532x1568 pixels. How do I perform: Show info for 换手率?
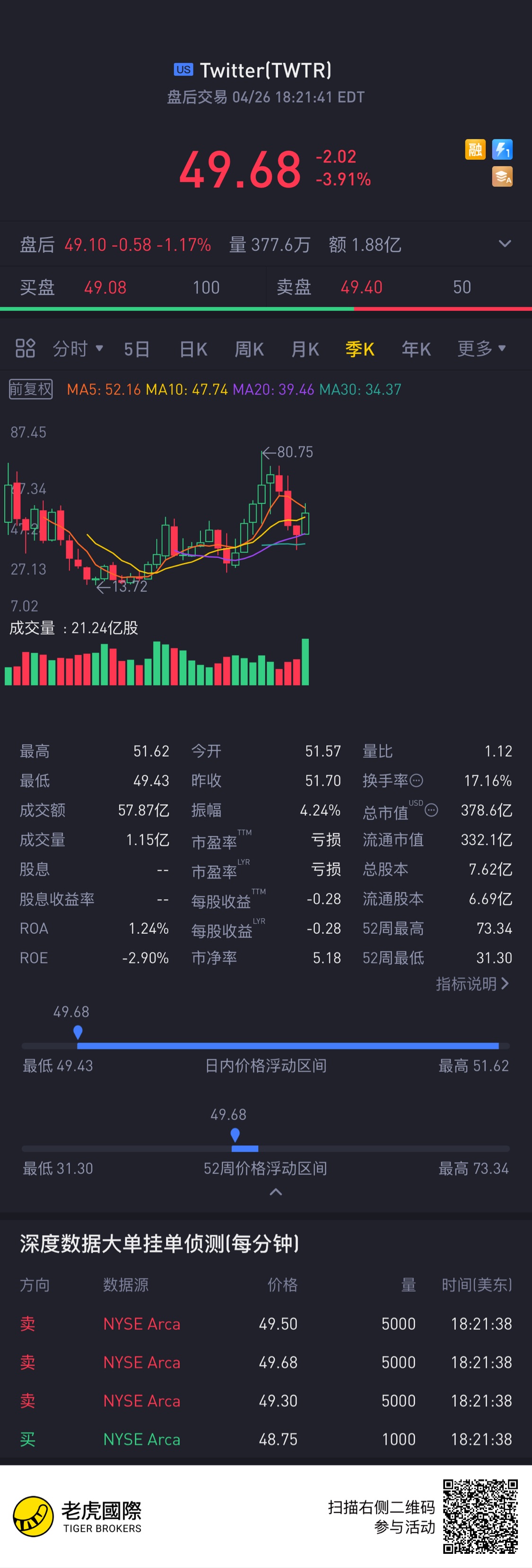pos(417,780)
